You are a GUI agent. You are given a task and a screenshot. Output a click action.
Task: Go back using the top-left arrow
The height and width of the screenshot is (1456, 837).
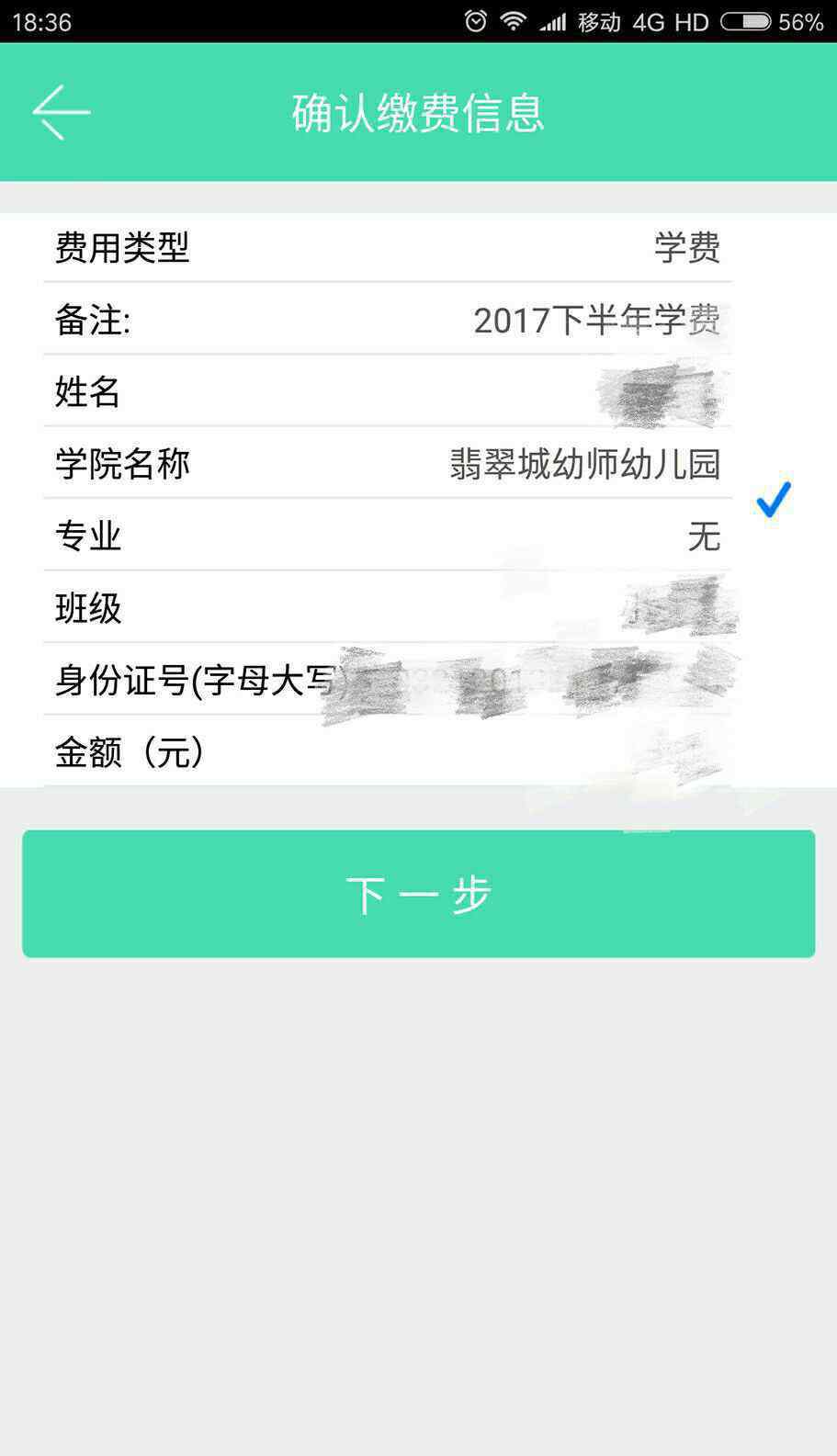coord(61,112)
